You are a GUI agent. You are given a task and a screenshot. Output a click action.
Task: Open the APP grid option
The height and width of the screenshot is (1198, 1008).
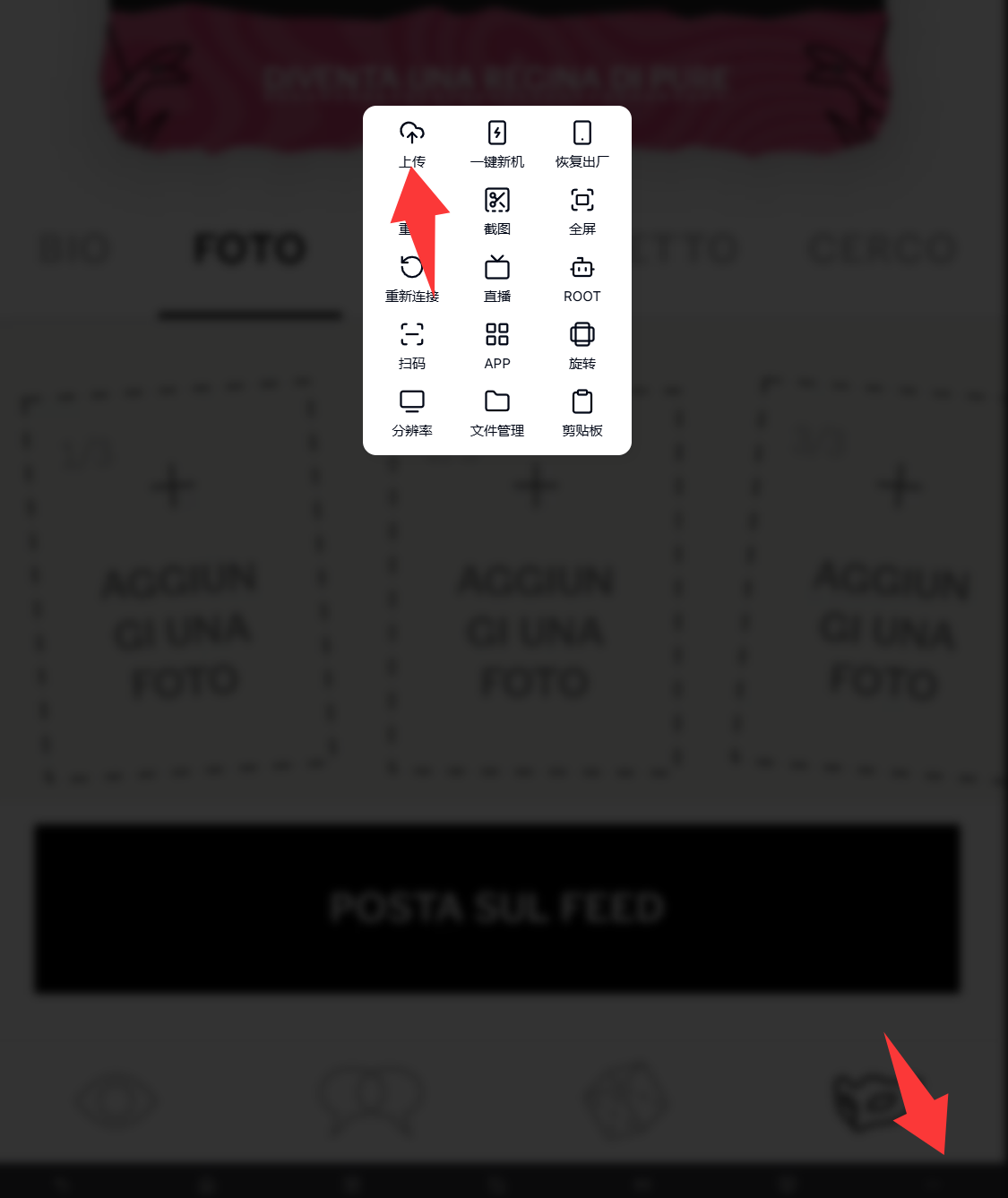point(497,345)
